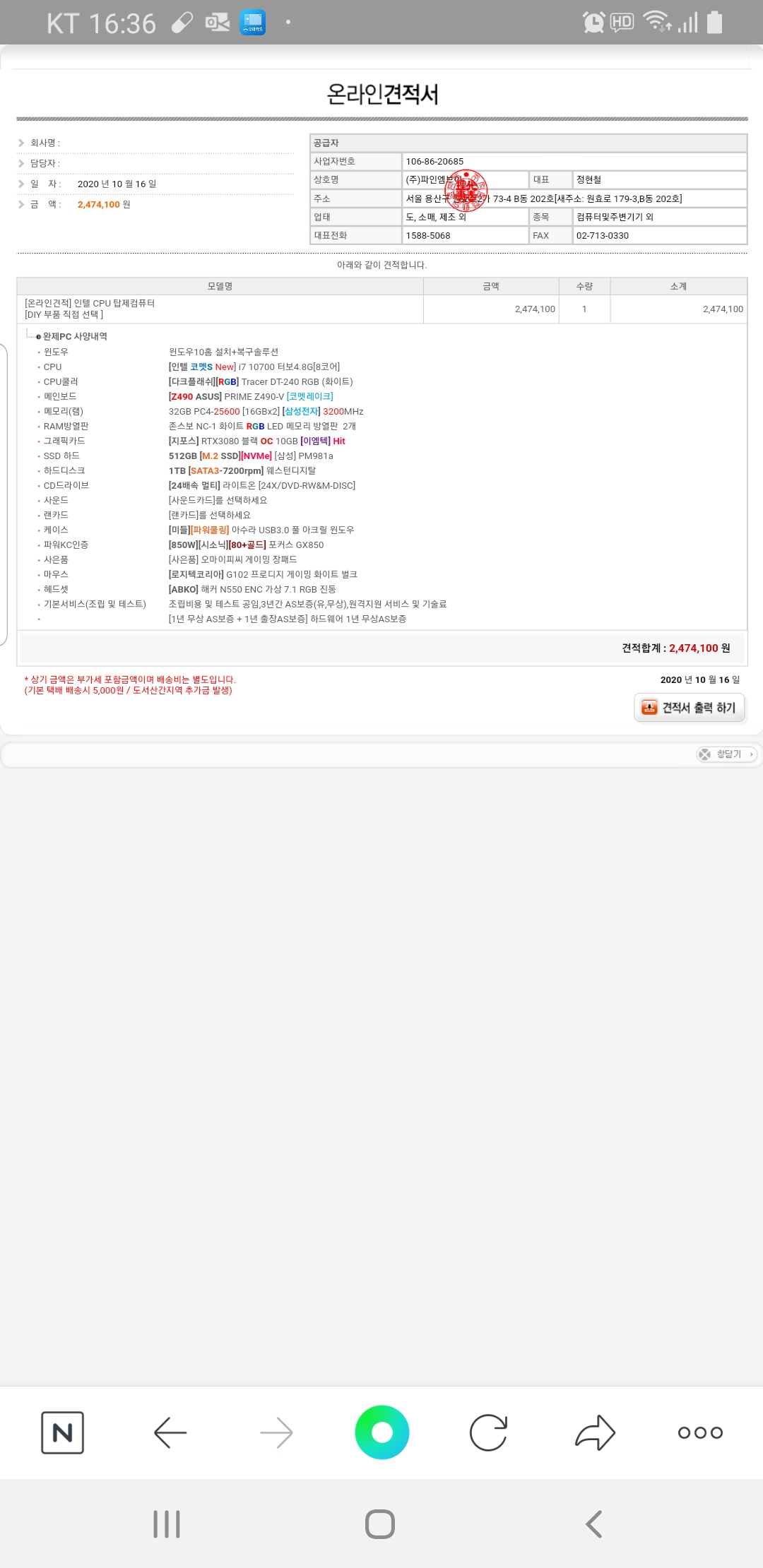Open the three-dot more menu
This screenshot has height=1568, width=763.
[x=700, y=1432]
